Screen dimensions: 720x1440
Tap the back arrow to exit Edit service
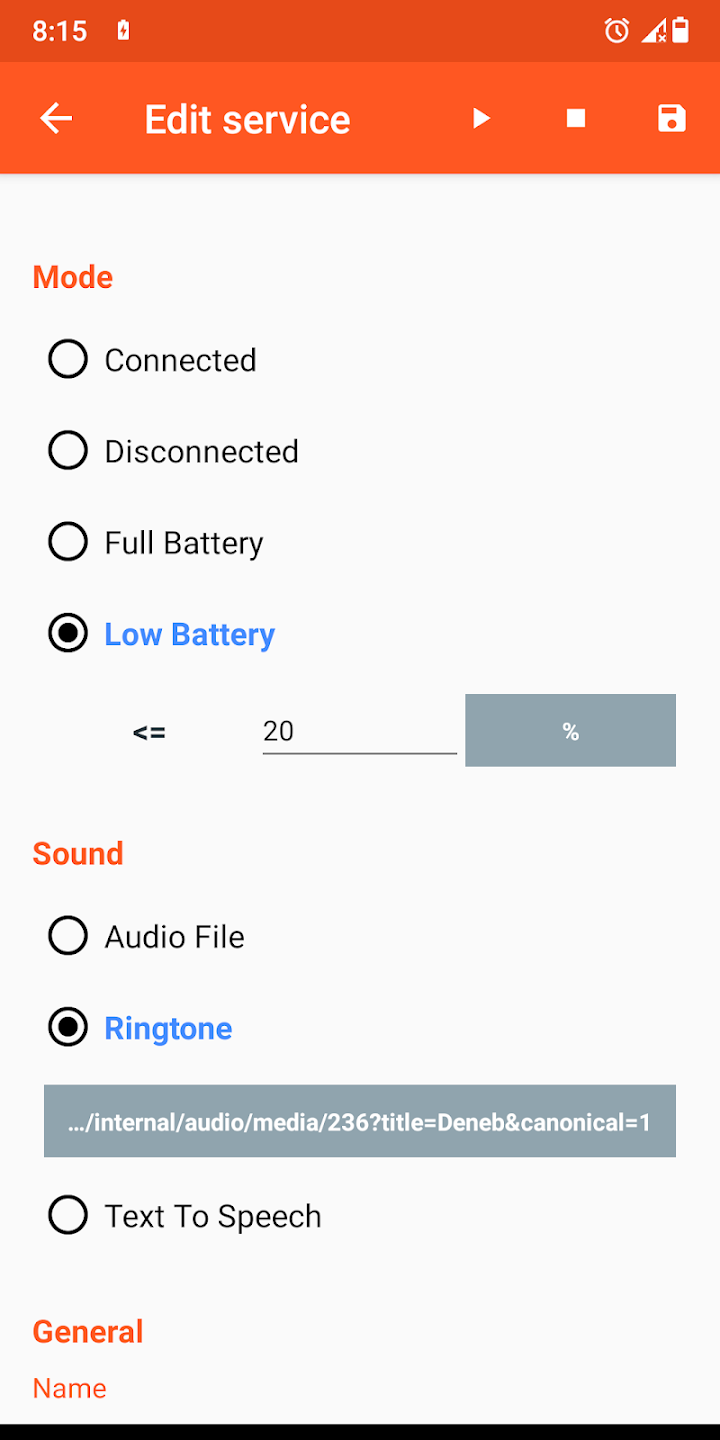[56, 118]
